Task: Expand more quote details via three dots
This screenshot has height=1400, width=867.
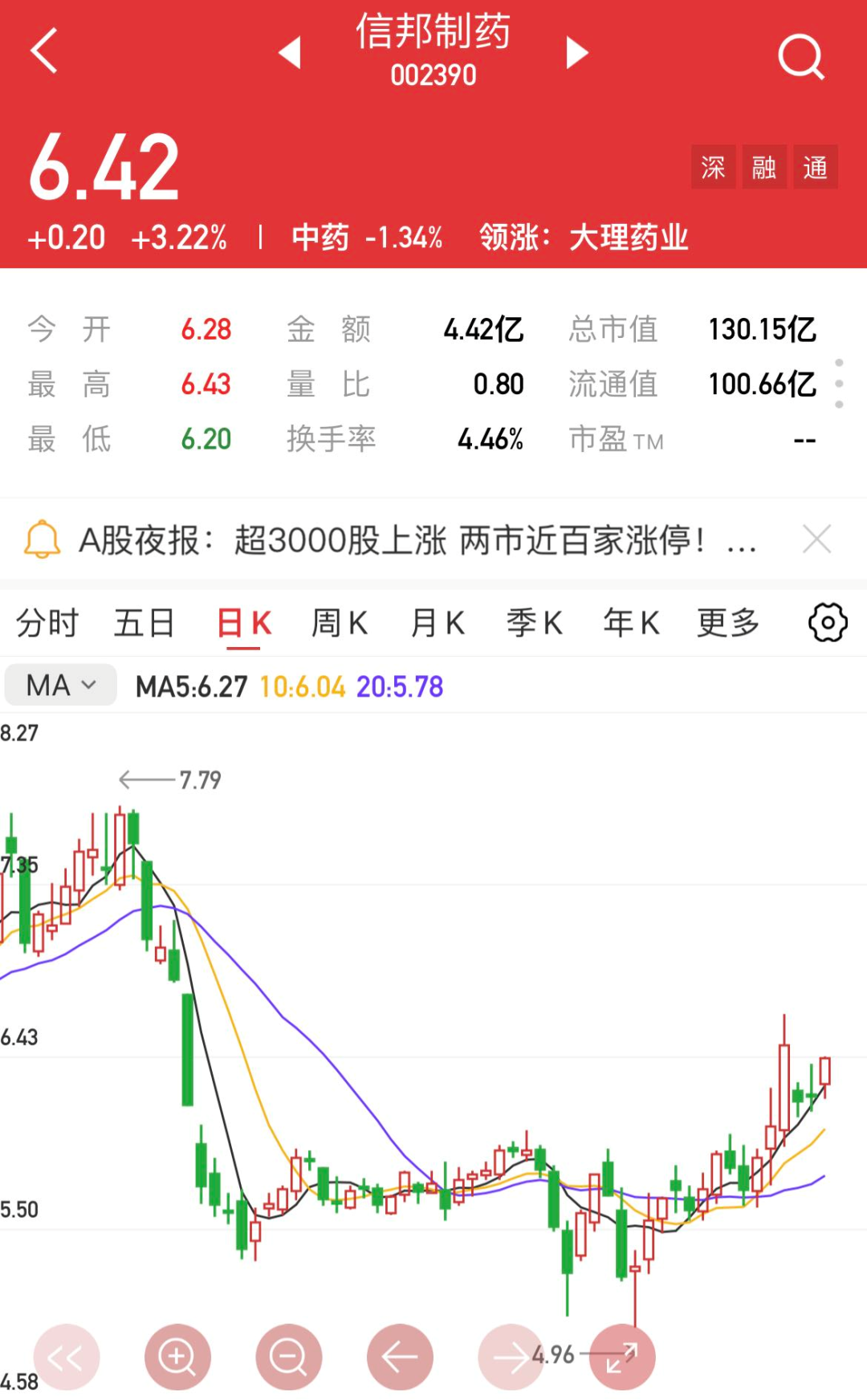Action: pyautogui.click(x=839, y=384)
